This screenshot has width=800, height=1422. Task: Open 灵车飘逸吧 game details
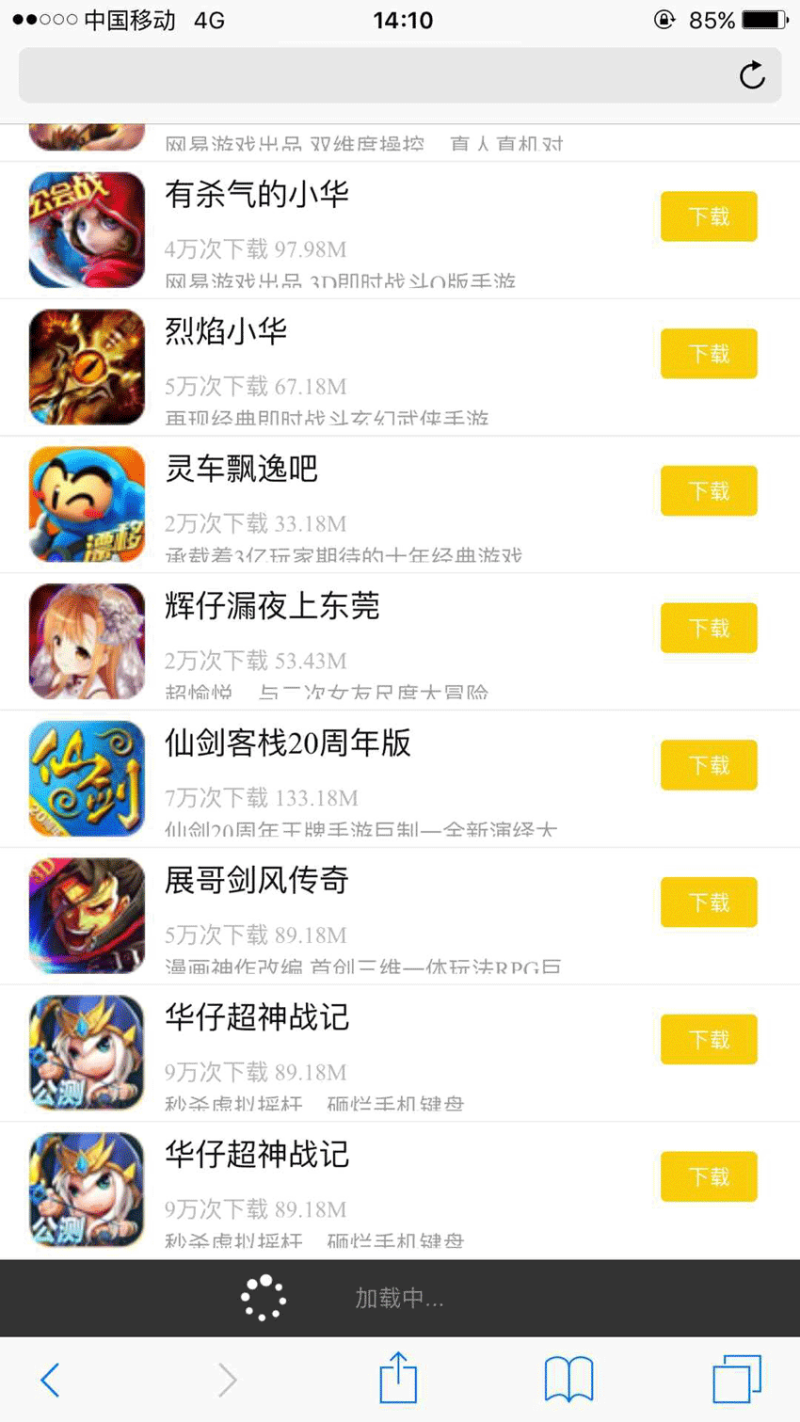tap(241, 468)
